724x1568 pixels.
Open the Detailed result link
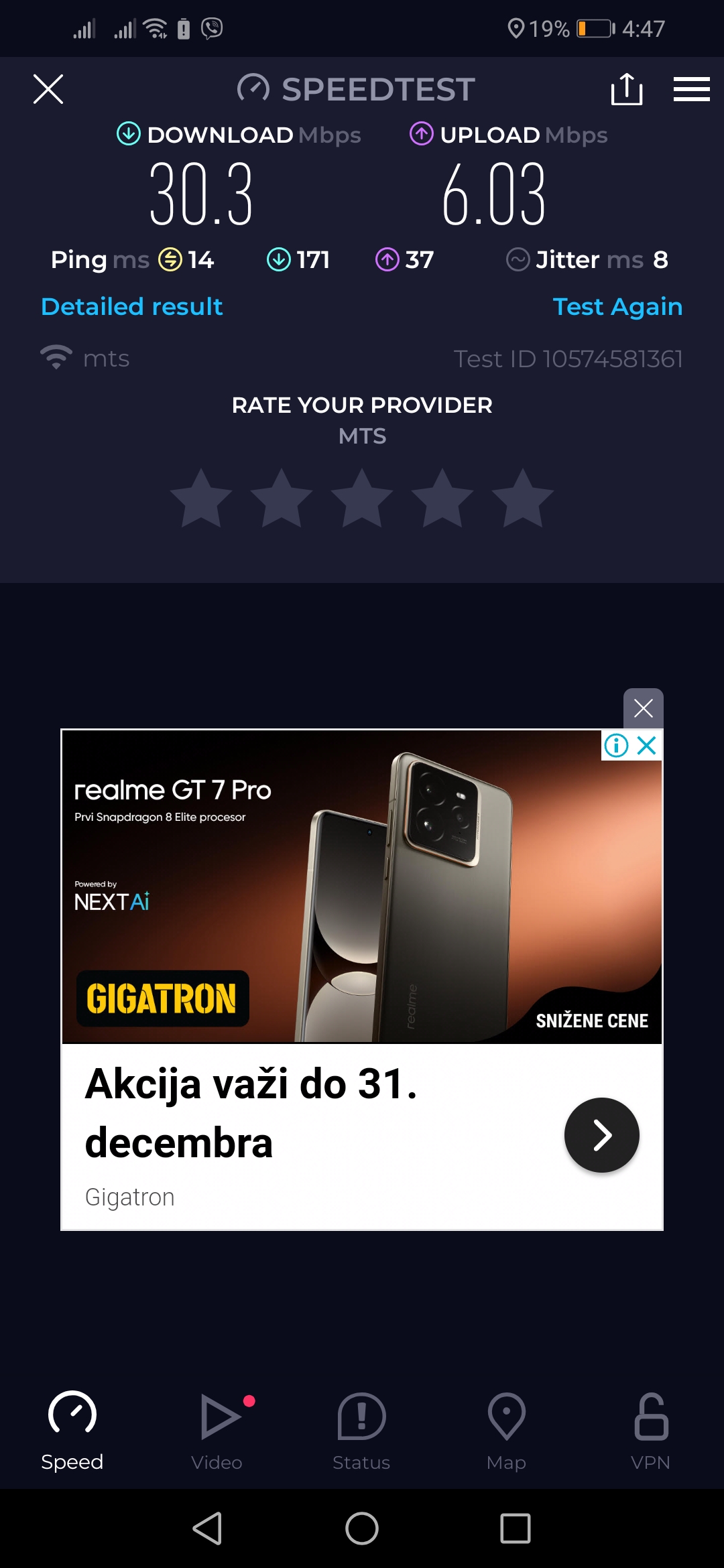coord(131,307)
